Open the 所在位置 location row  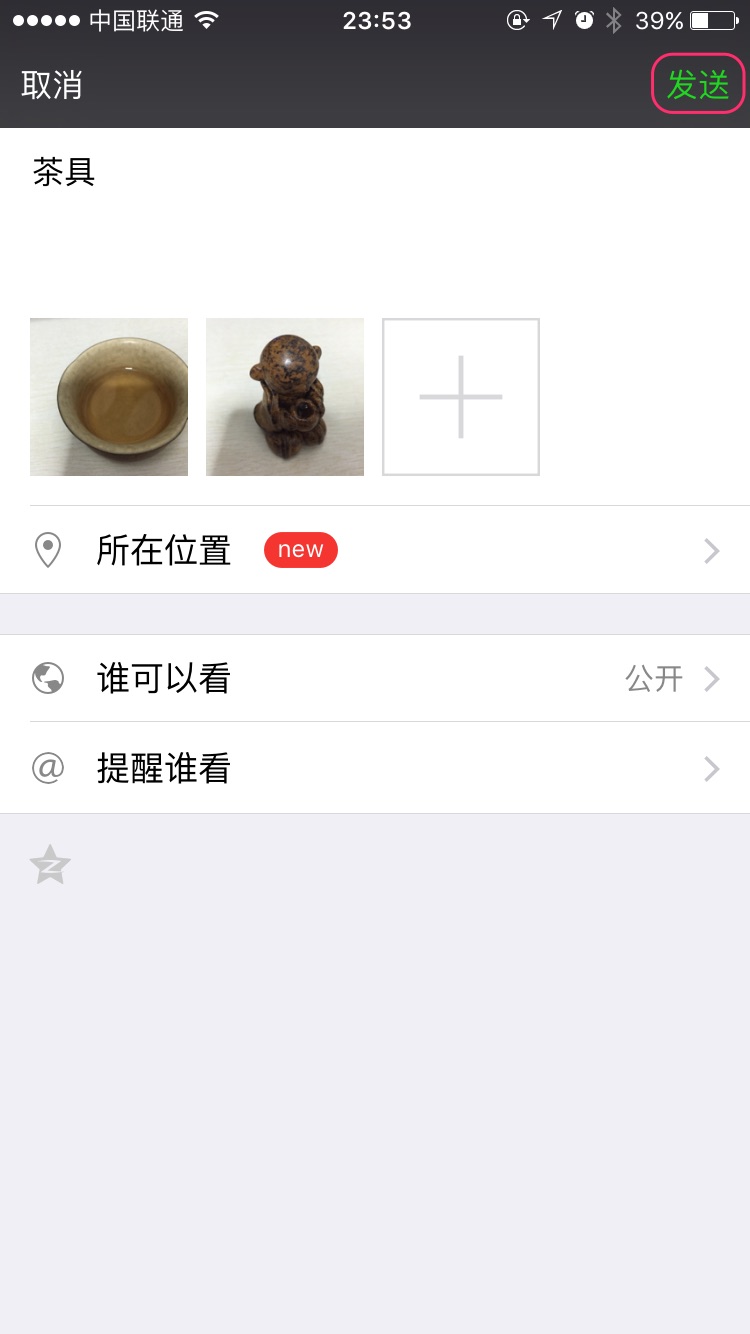point(375,550)
